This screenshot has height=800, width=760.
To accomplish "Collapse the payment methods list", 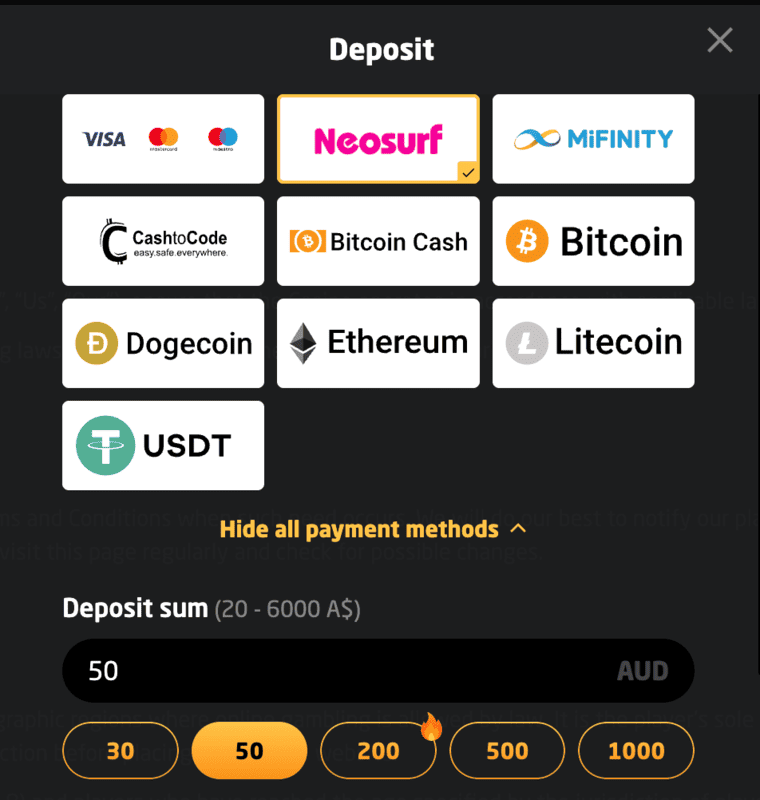I will [x=370, y=529].
